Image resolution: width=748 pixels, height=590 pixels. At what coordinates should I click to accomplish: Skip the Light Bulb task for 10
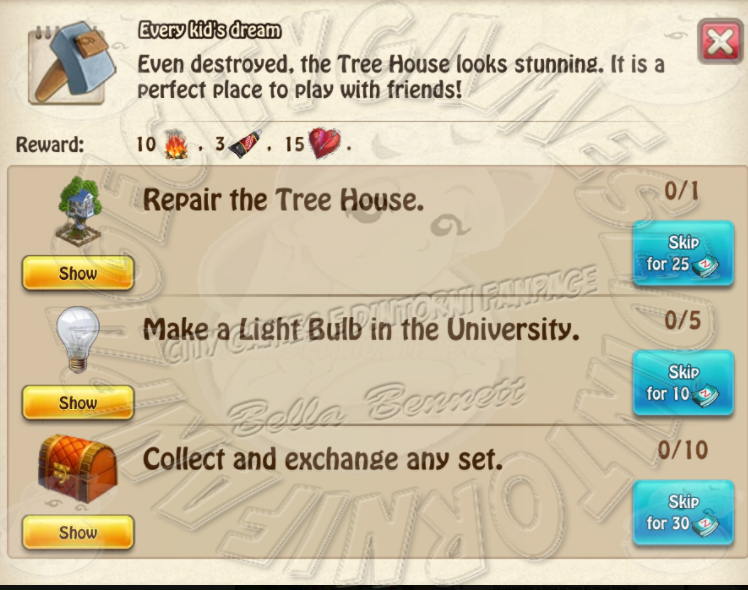[683, 383]
